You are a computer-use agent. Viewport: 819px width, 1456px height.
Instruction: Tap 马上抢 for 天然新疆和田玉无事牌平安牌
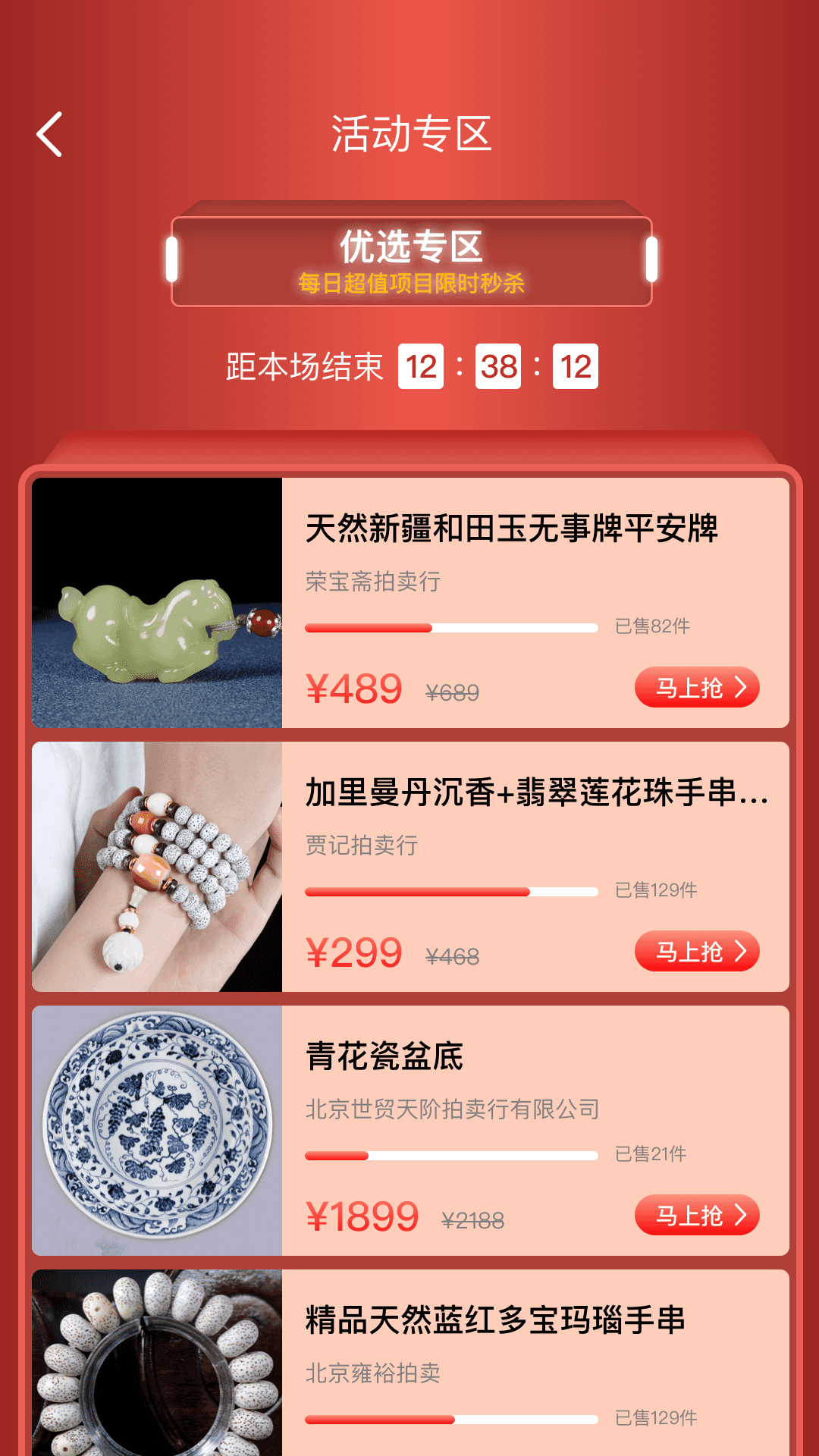[x=696, y=688]
